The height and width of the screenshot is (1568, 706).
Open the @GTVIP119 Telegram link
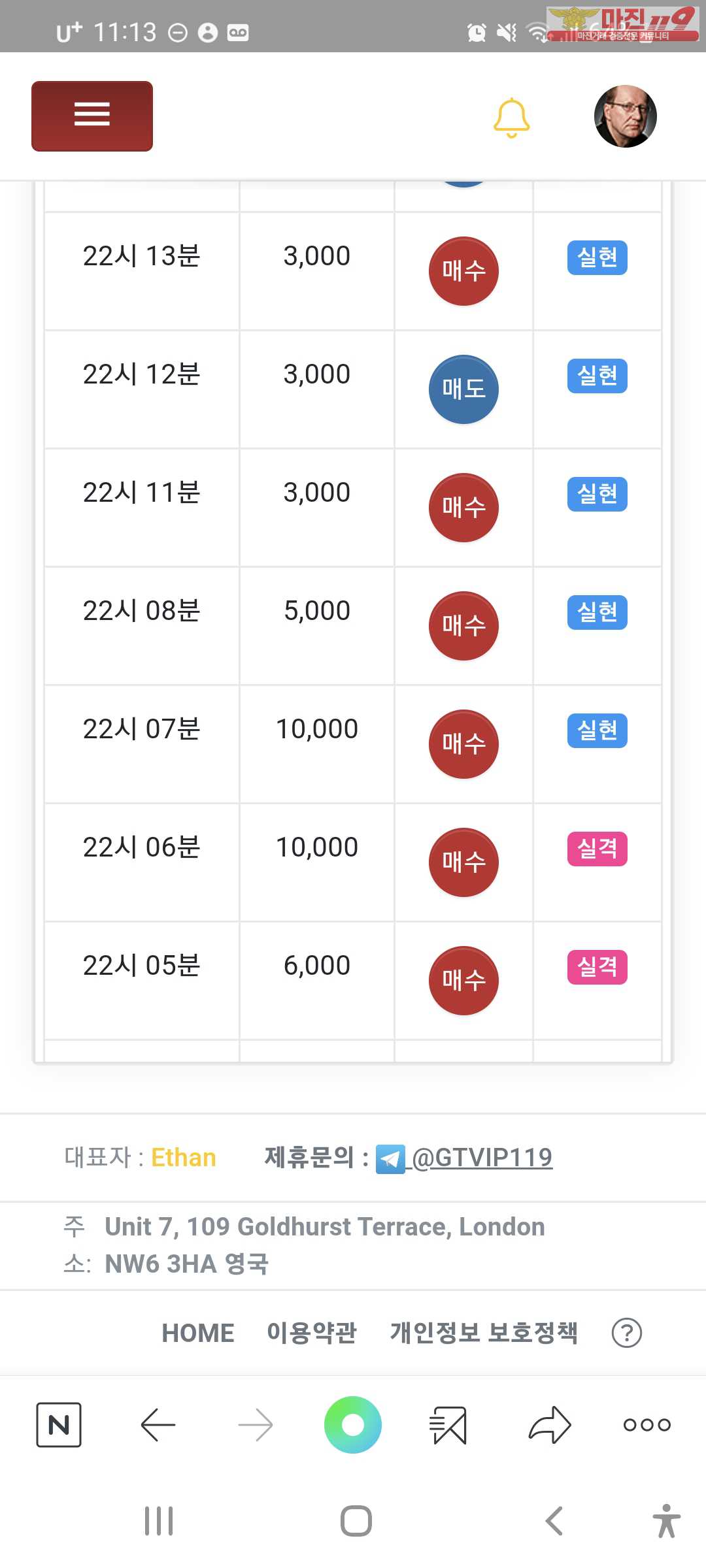[x=482, y=1158]
